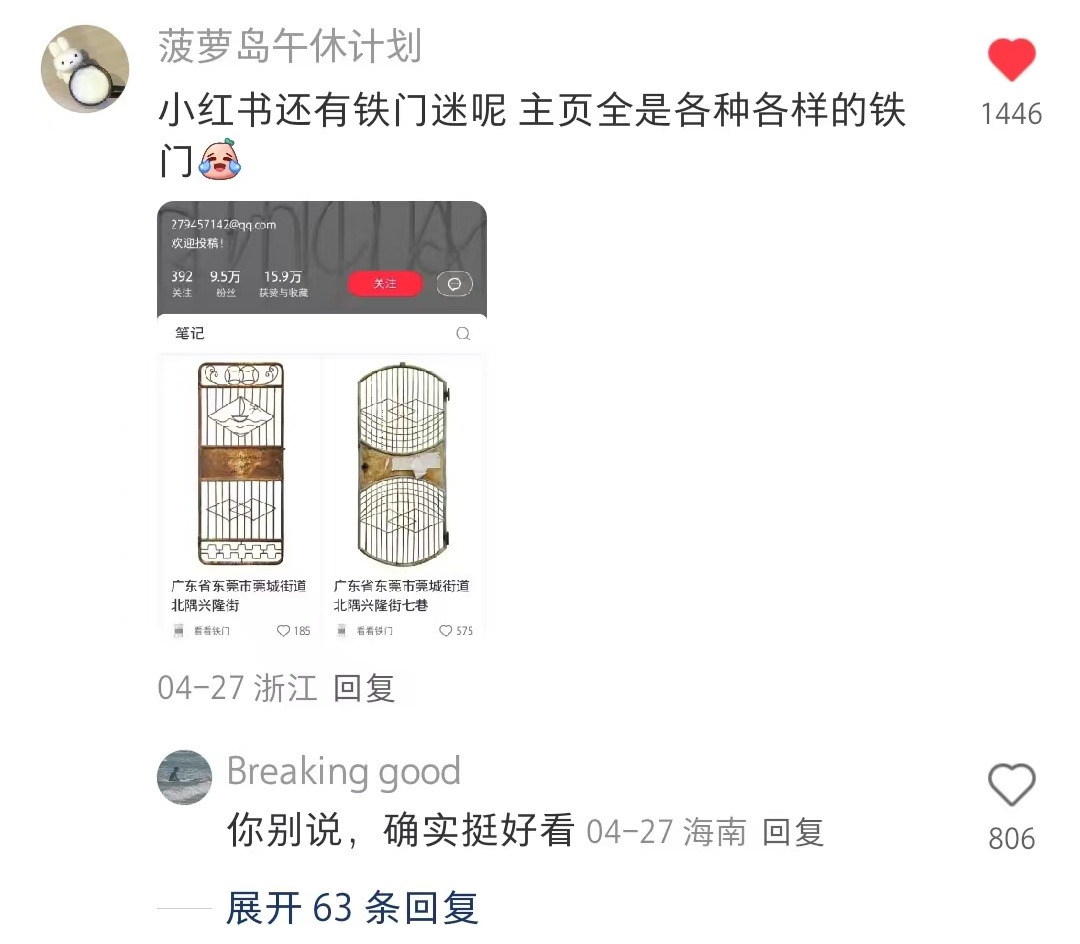Open Breaking good's profile avatar
Viewport: 1080px width, 944px height.
pos(185,777)
